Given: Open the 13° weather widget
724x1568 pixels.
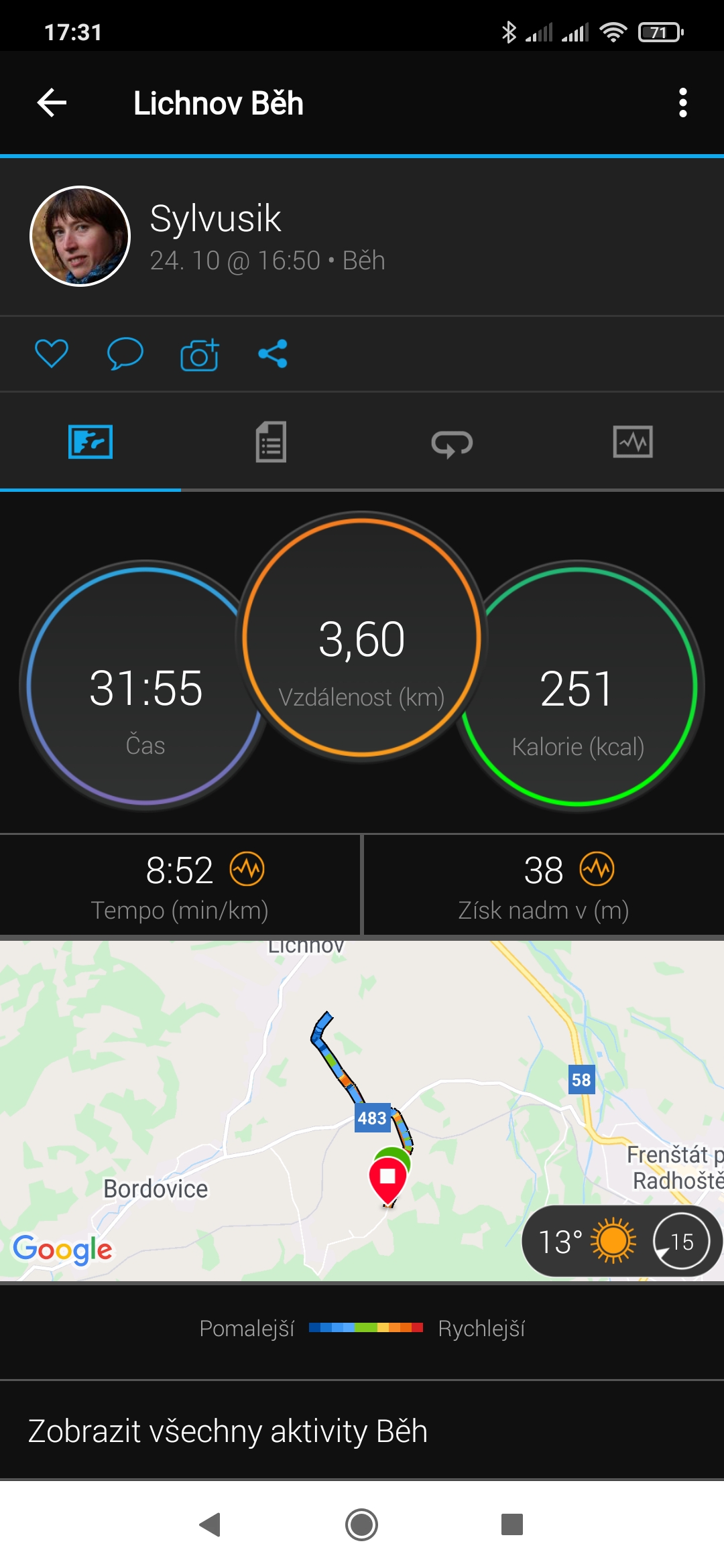Looking at the screenshot, I should [622, 1241].
